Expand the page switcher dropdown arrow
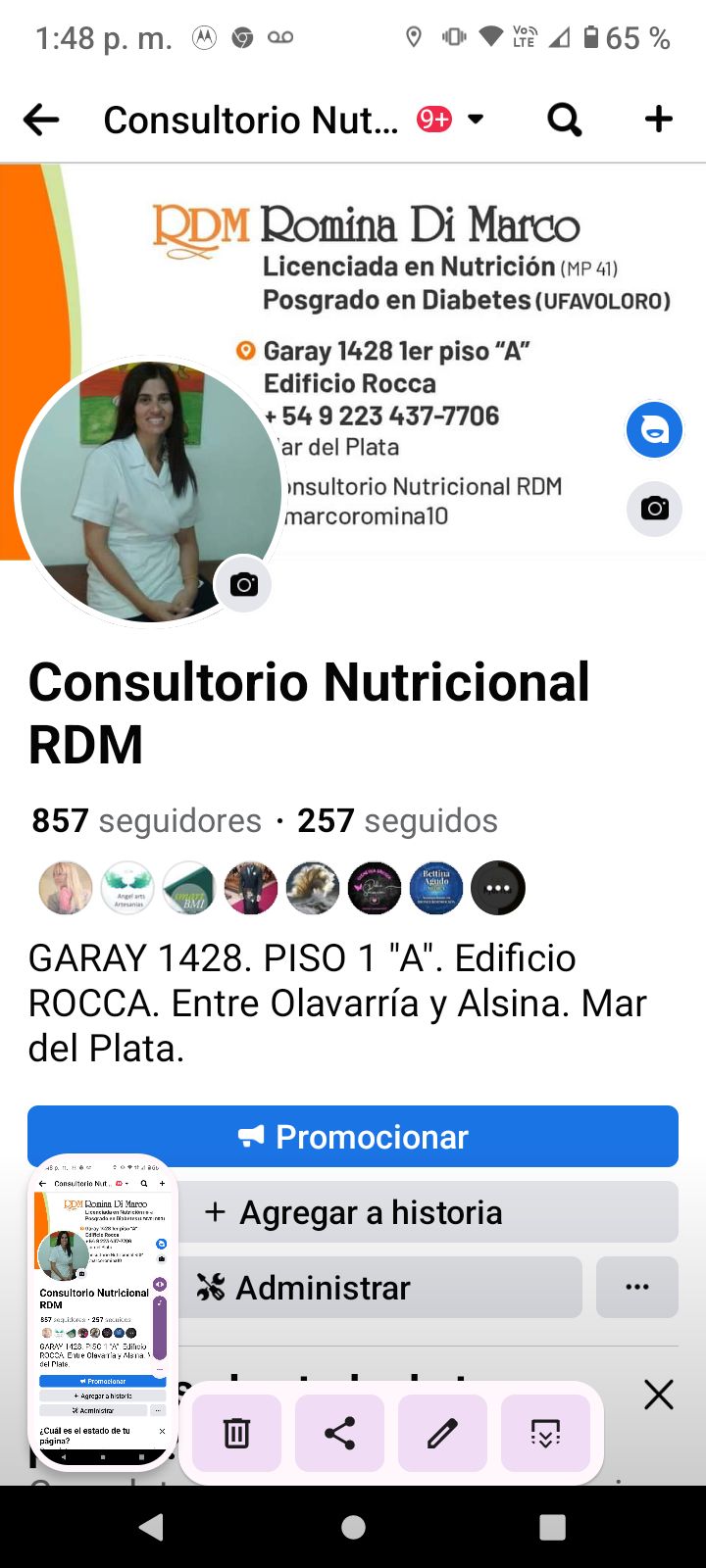Screen dimensions: 706x1568 pyautogui.click(x=475, y=119)
